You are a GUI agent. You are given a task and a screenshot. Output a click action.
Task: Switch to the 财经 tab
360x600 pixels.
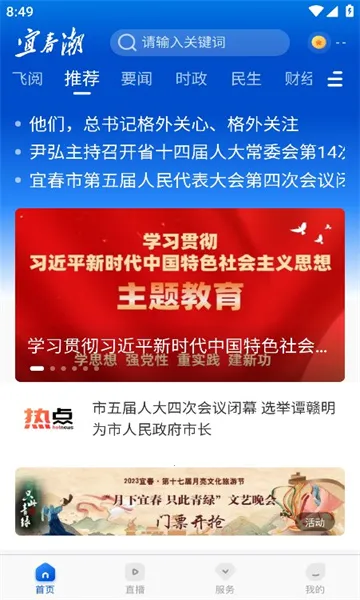point(299,79)
